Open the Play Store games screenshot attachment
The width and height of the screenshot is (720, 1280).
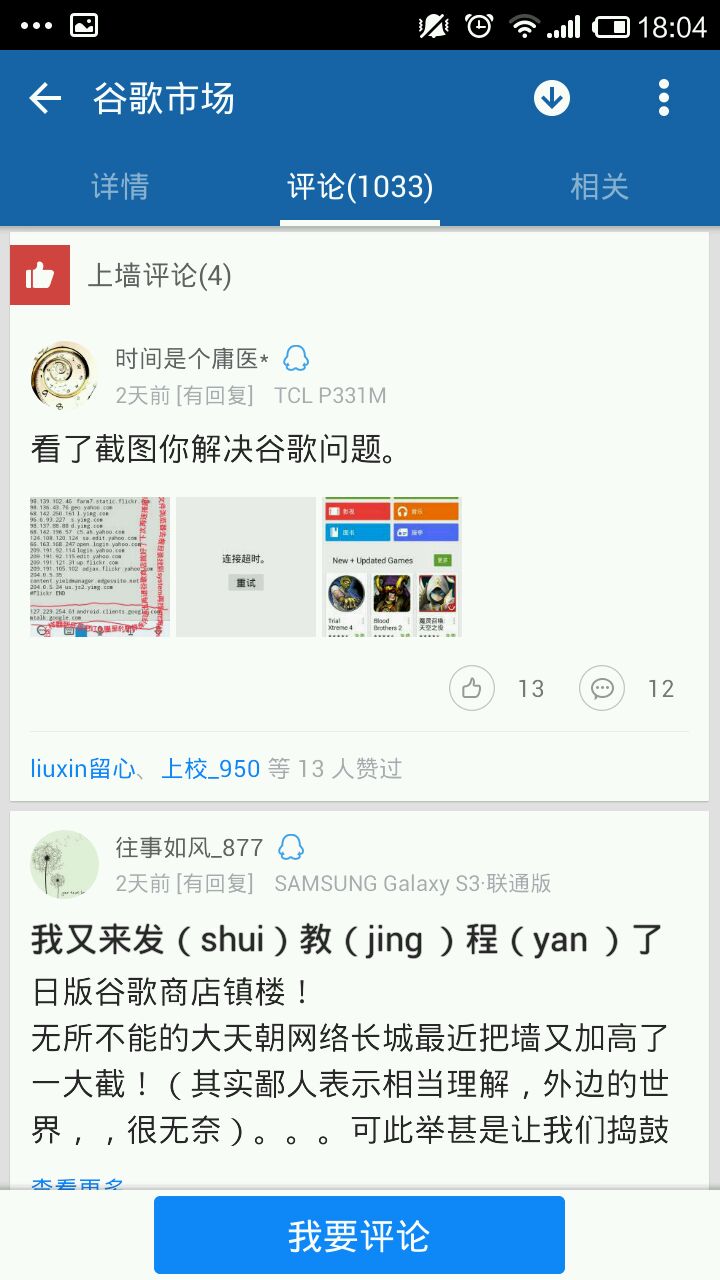pyautogui.click(x=392, y=567)
